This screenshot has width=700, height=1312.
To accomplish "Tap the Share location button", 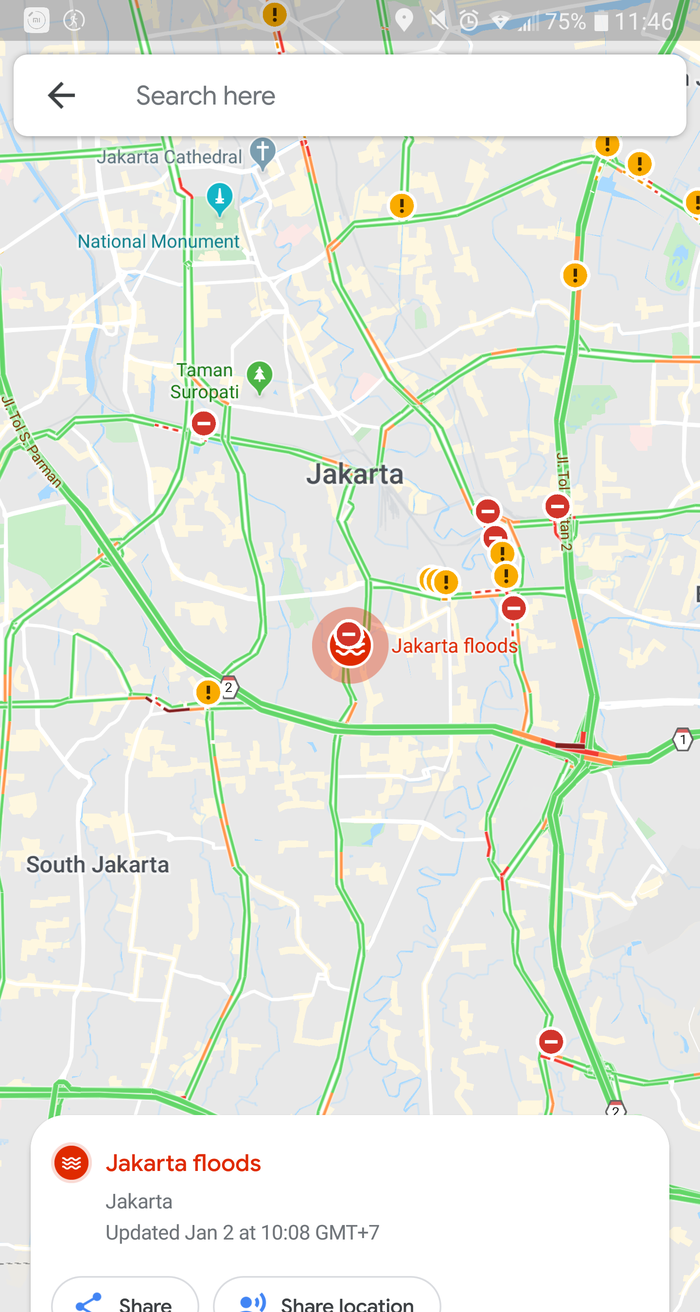I will click(327, 1299).
